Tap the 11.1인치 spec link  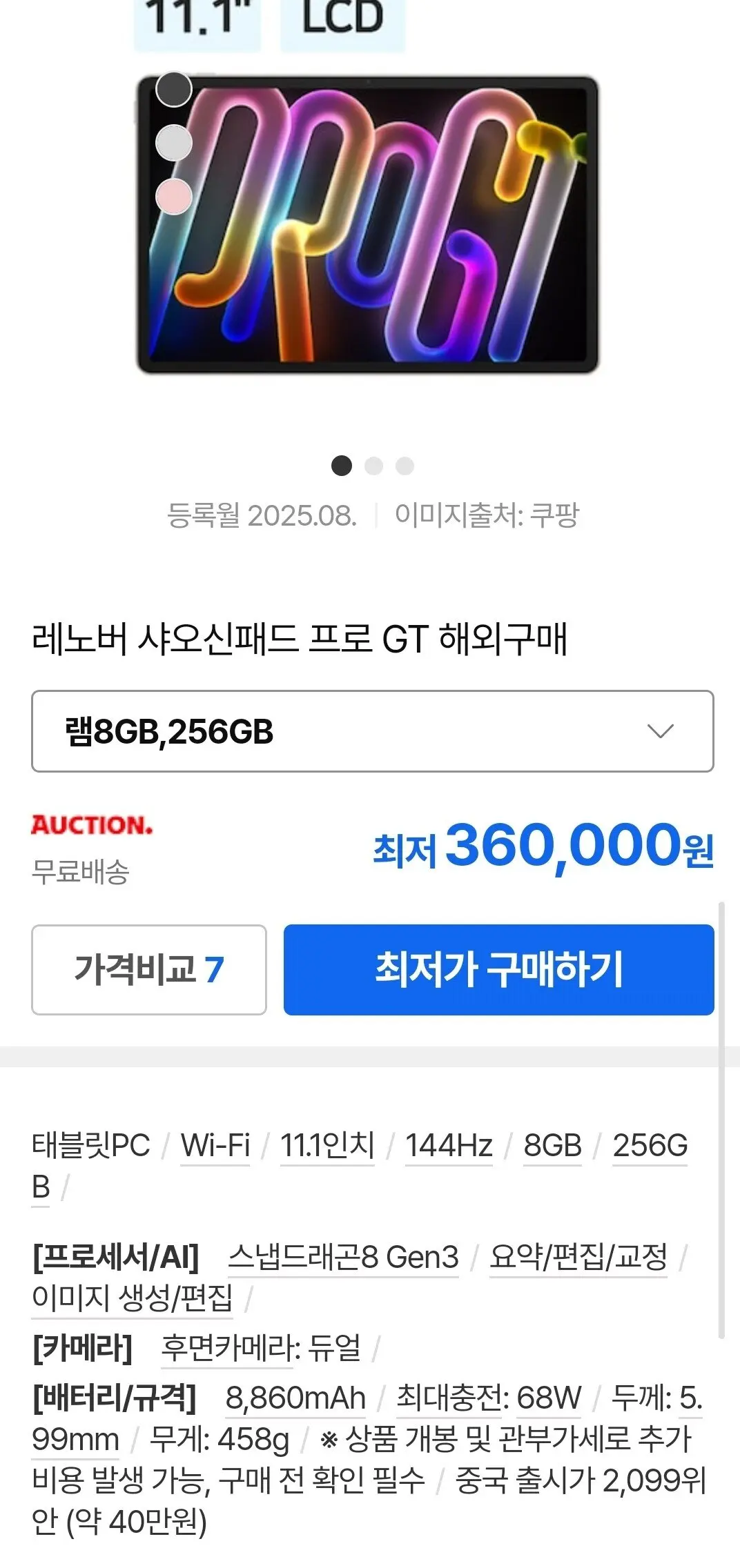tap(327, 1146)
